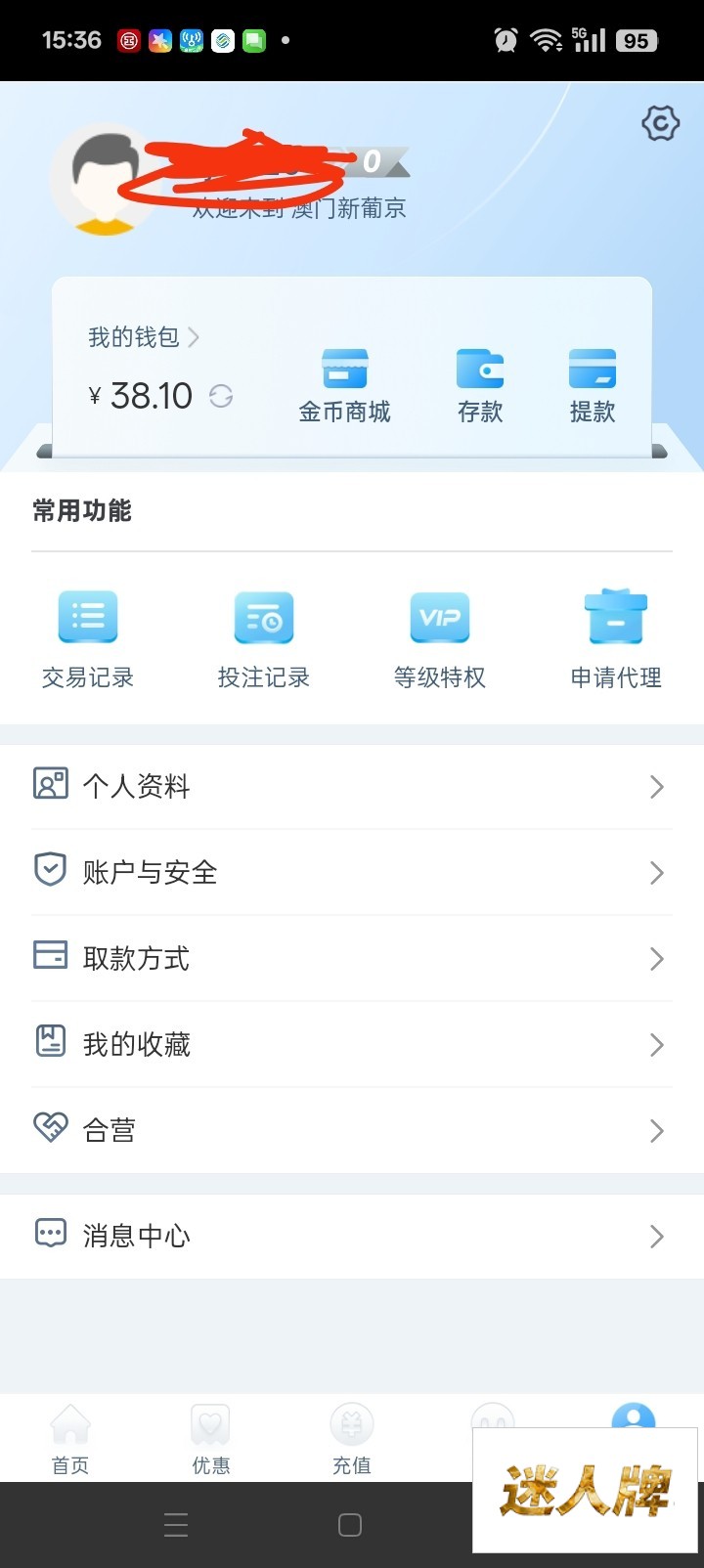Tap 存款 to deposit
Screen dimensions: 704x1568
click(x=480, y=386)
